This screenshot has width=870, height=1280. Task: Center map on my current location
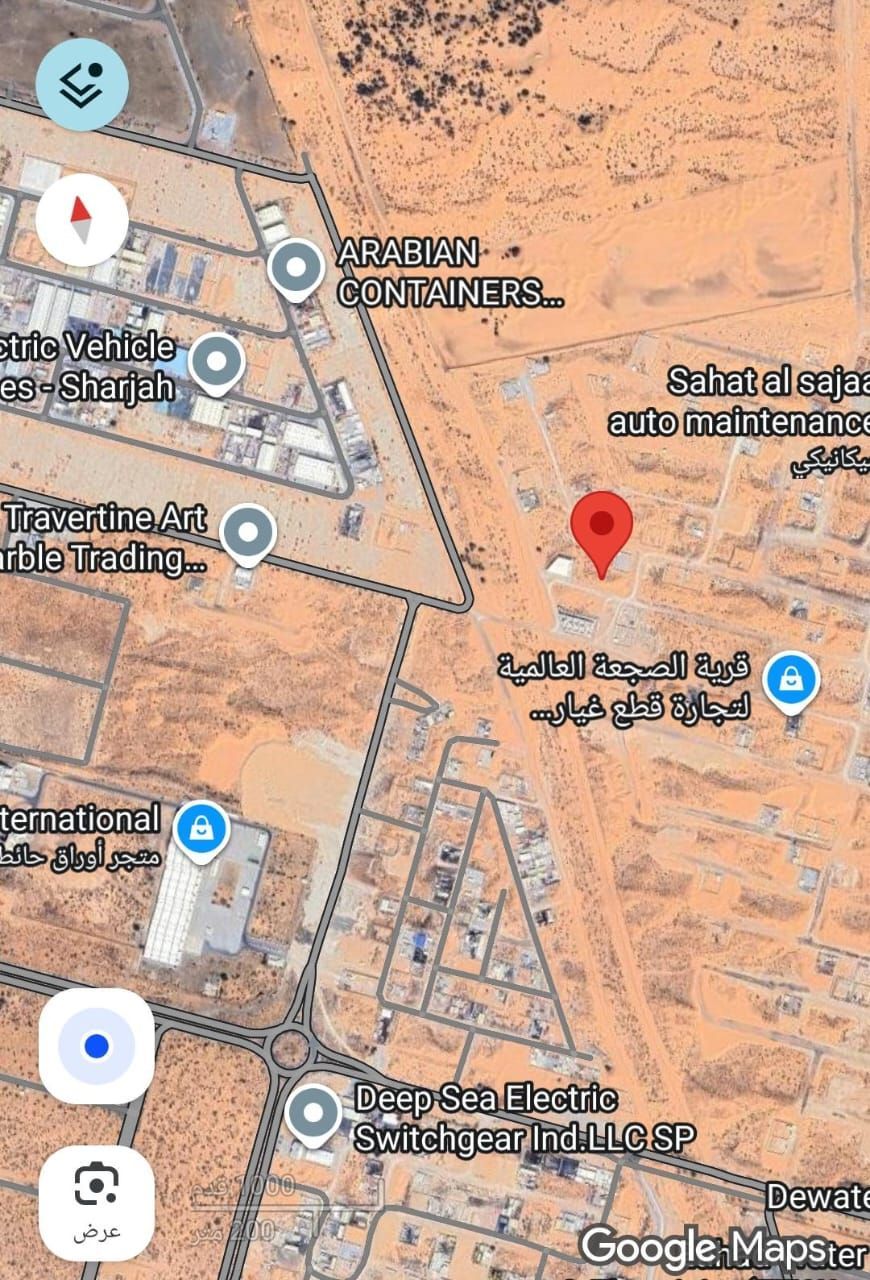pyautogui.click(x=97, y=1046)
